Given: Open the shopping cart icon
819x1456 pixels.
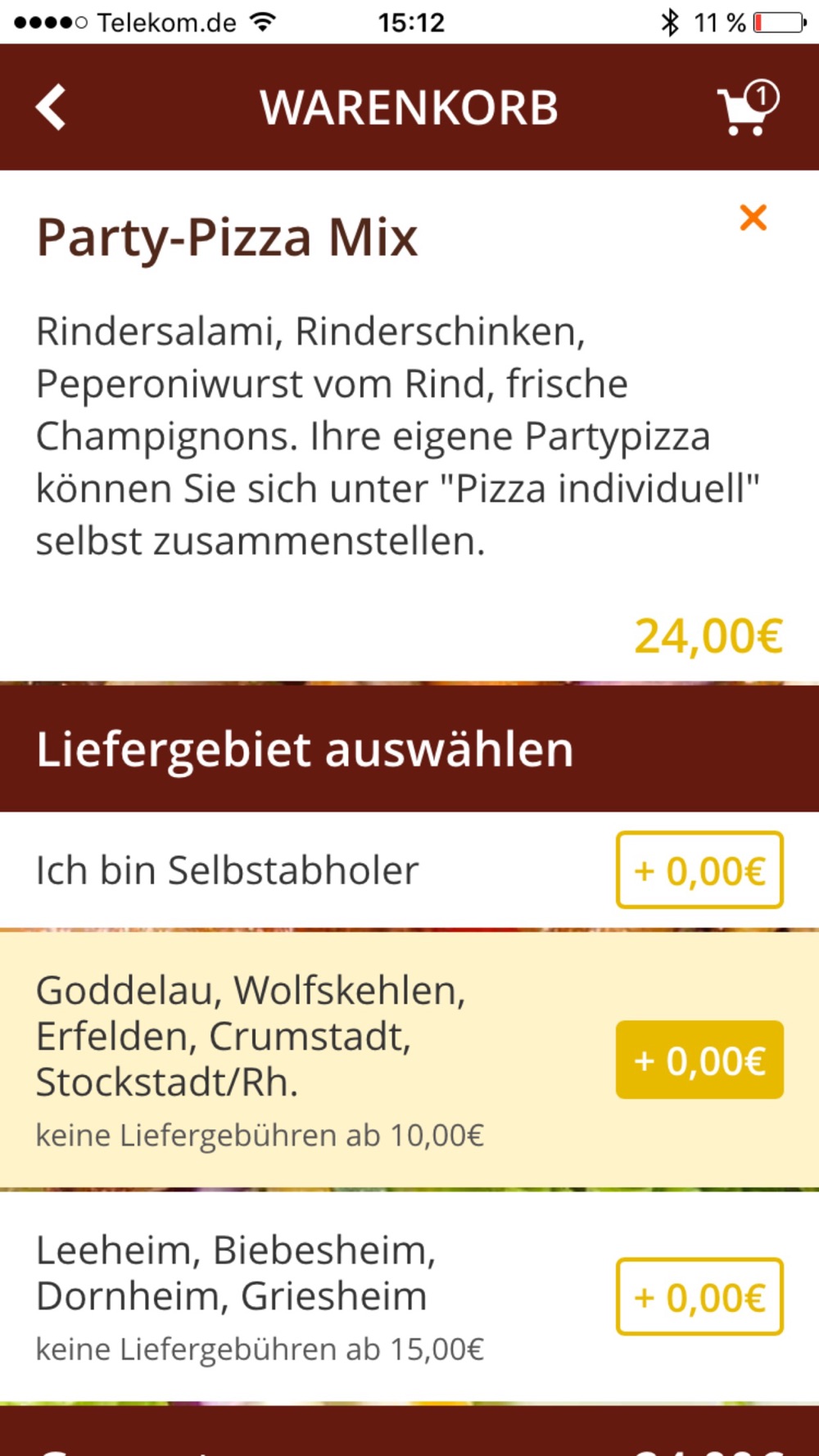Looking at the screenshot, I should click(748, 107).
